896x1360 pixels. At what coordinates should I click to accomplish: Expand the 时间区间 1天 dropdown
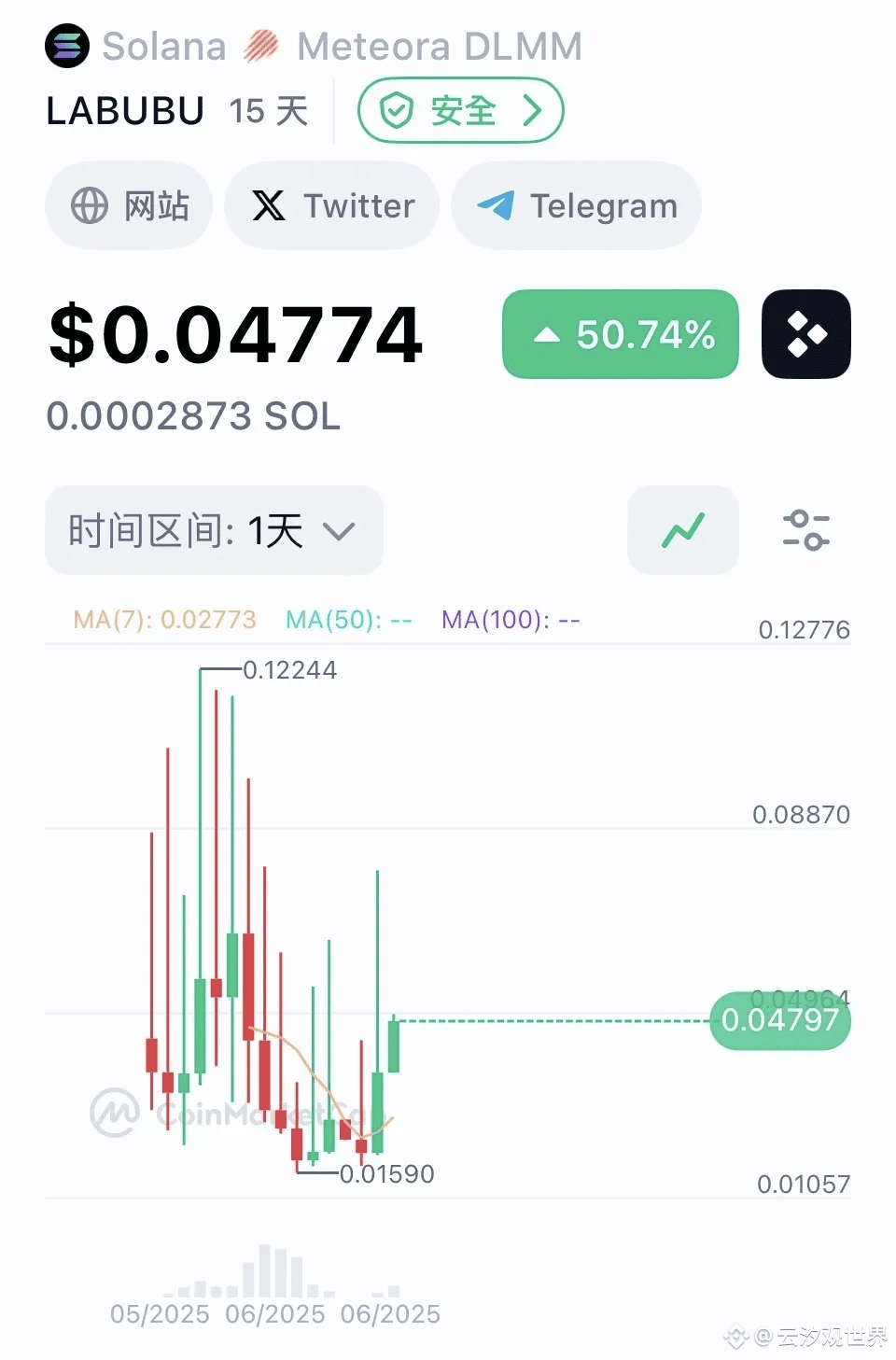(214, 530)
